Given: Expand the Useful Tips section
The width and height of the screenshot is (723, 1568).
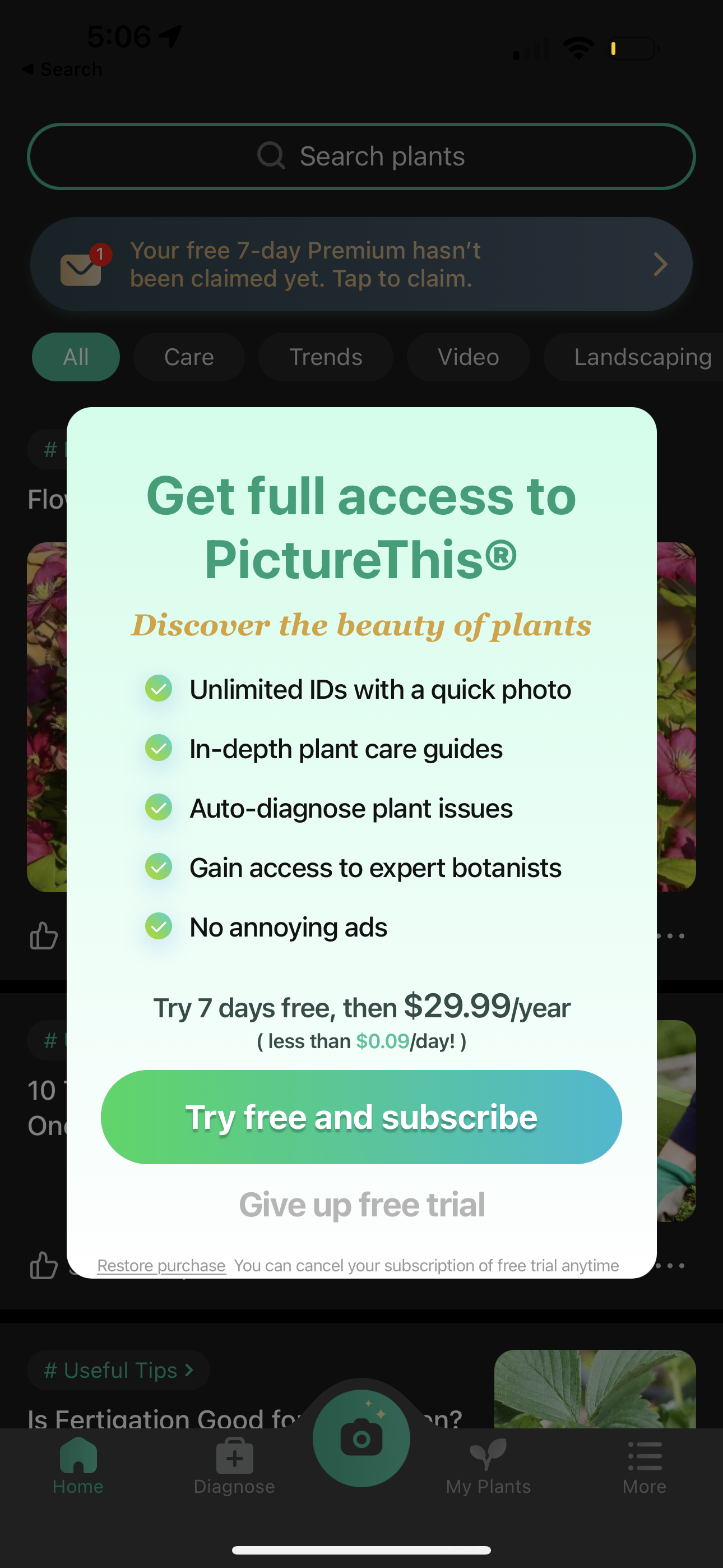Looking at the screenshot, I should [118, 1369].
